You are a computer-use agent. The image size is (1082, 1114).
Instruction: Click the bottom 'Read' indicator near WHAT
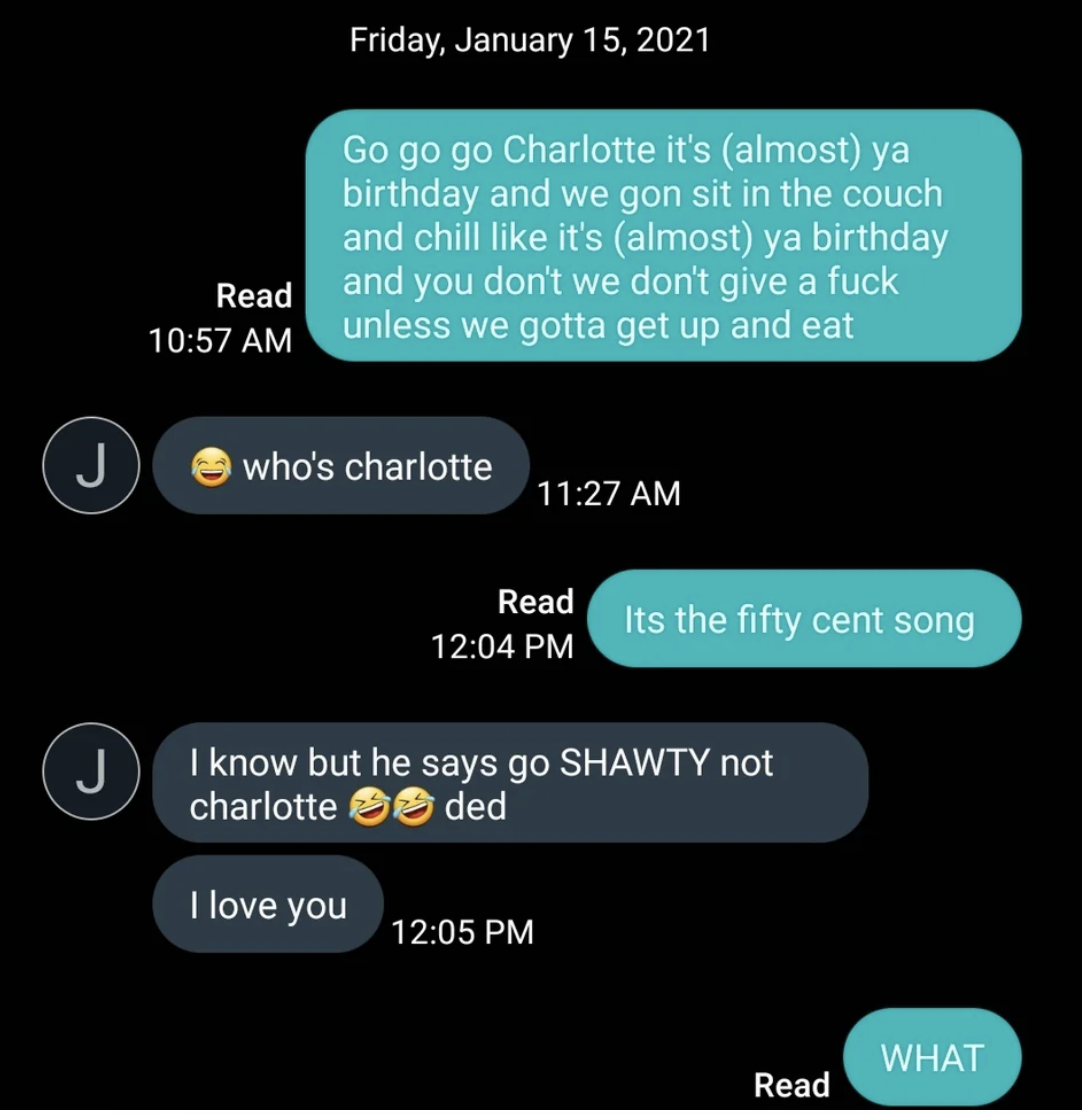coord(793,1084)
